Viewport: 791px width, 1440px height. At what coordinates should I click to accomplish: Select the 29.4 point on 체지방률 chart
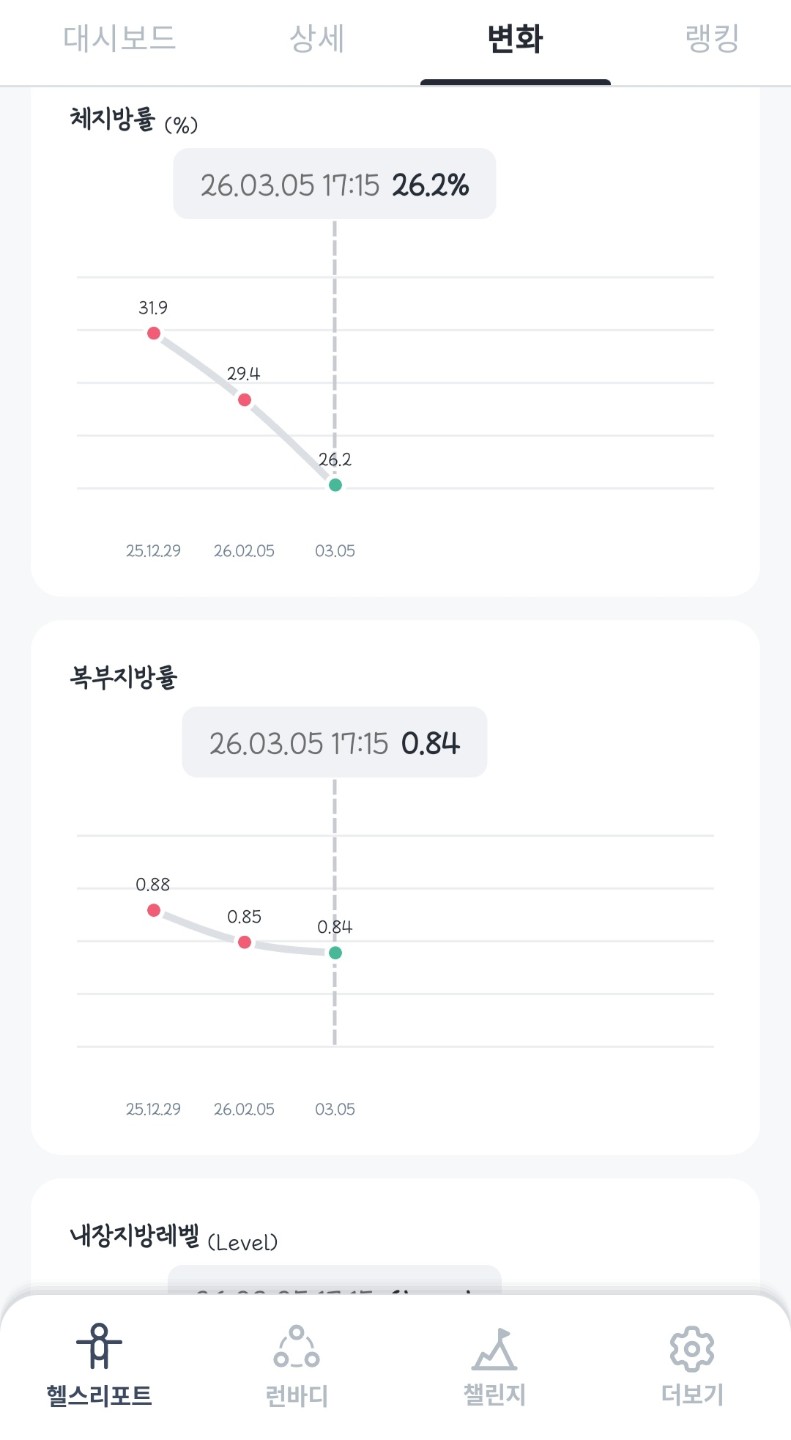point(244,400)
